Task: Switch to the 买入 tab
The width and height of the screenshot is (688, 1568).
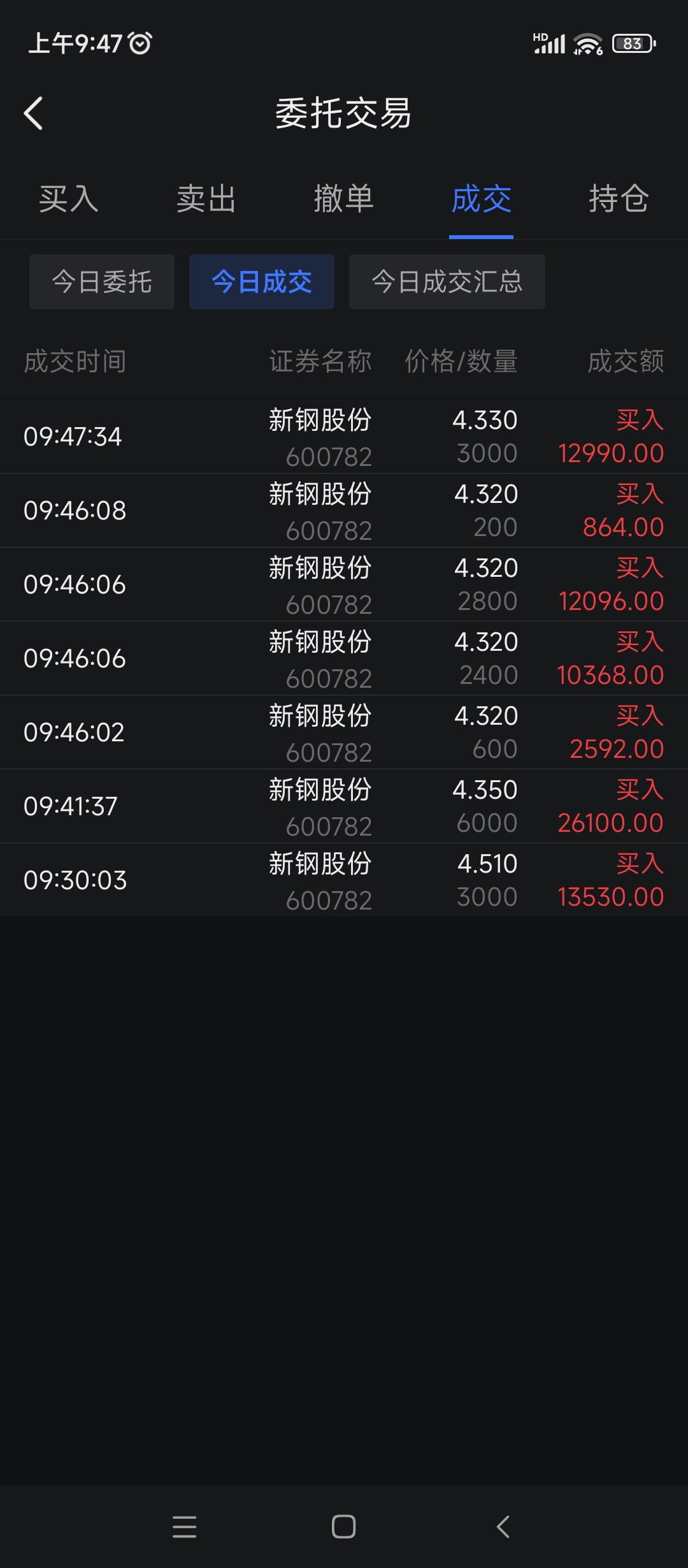Action: pyautogui.click(x=69, y=199)
